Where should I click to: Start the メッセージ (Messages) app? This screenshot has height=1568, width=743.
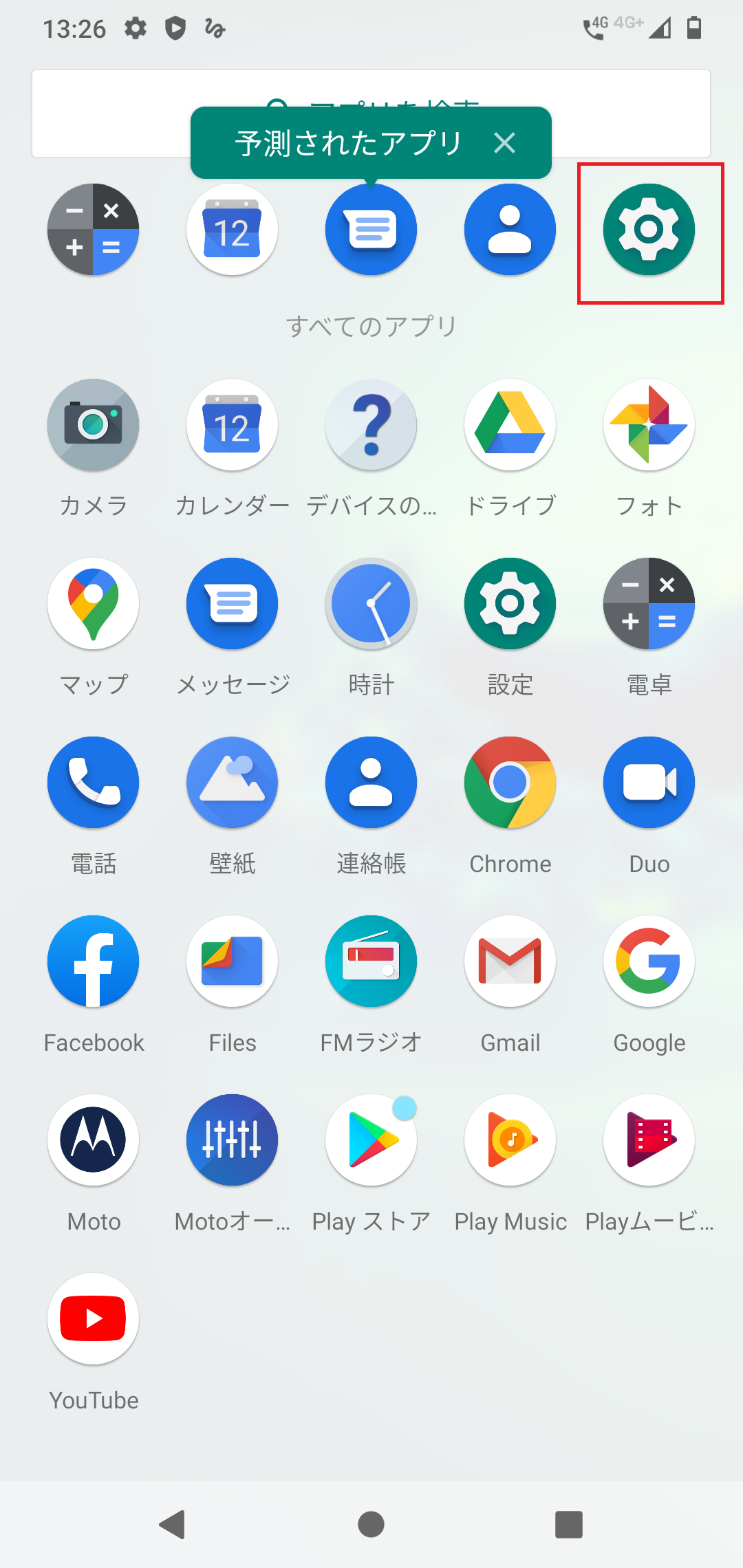233,604
